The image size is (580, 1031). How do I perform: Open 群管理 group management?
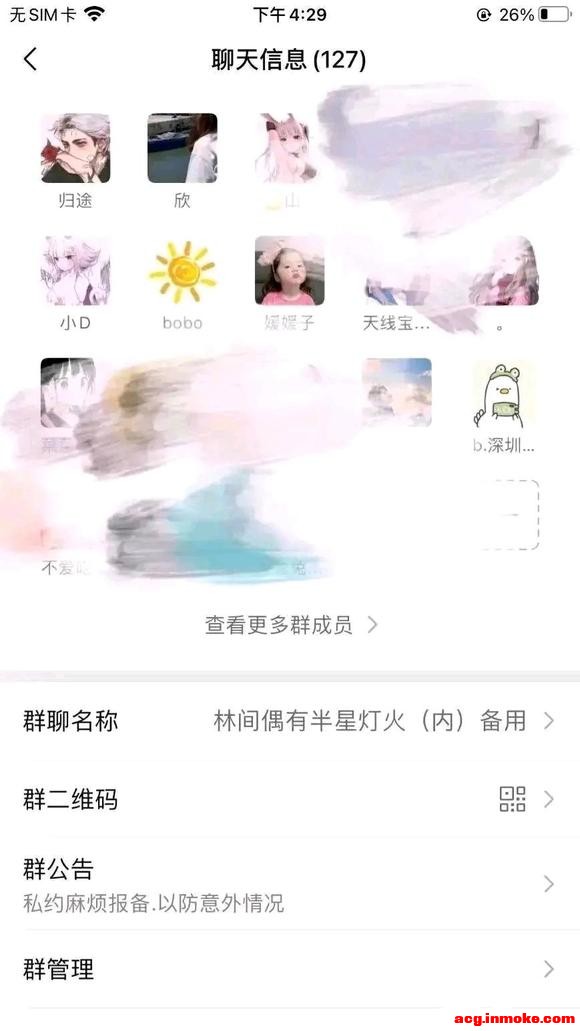(290, 969)
